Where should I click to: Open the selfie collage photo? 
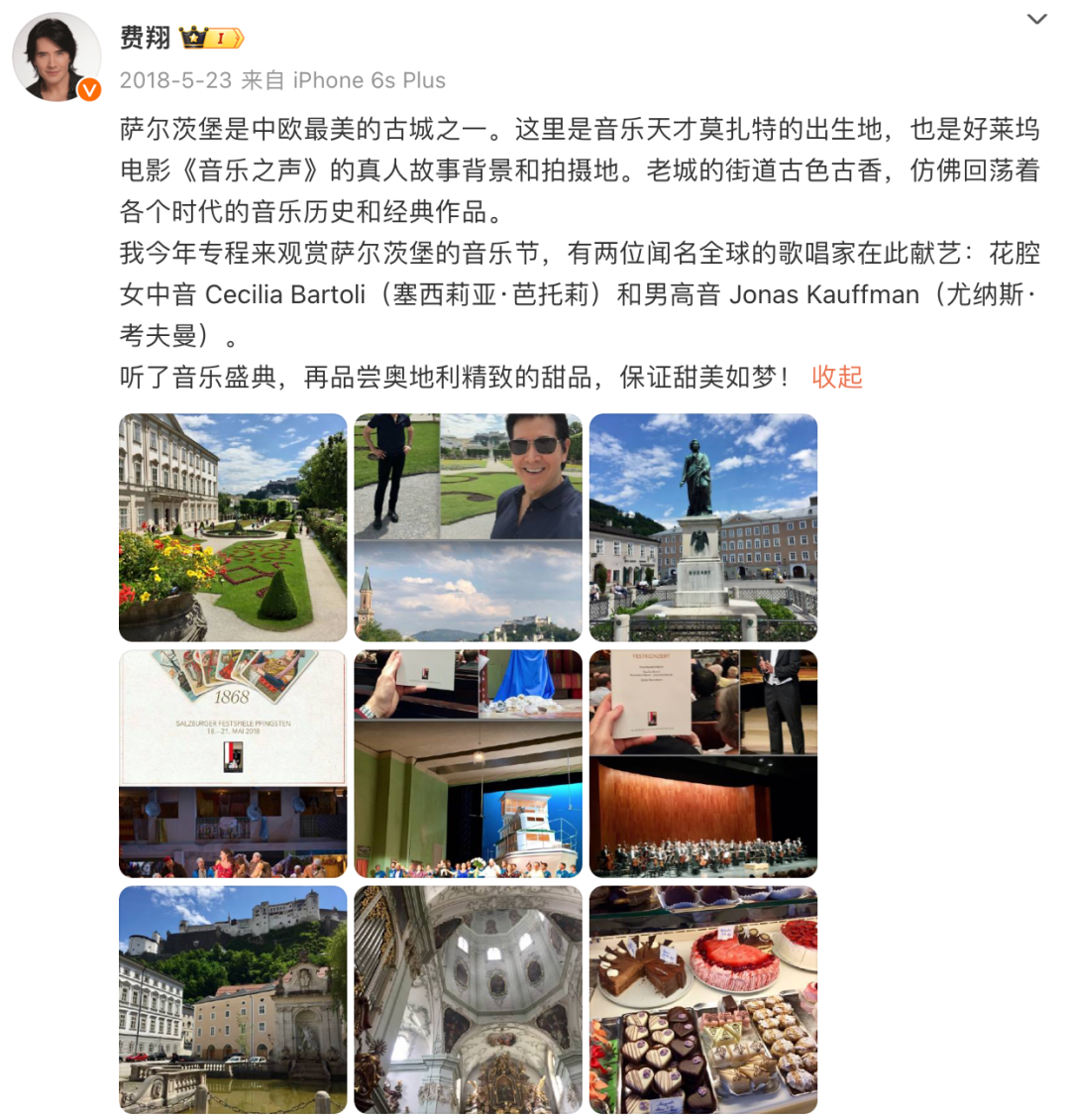[468, 527]
